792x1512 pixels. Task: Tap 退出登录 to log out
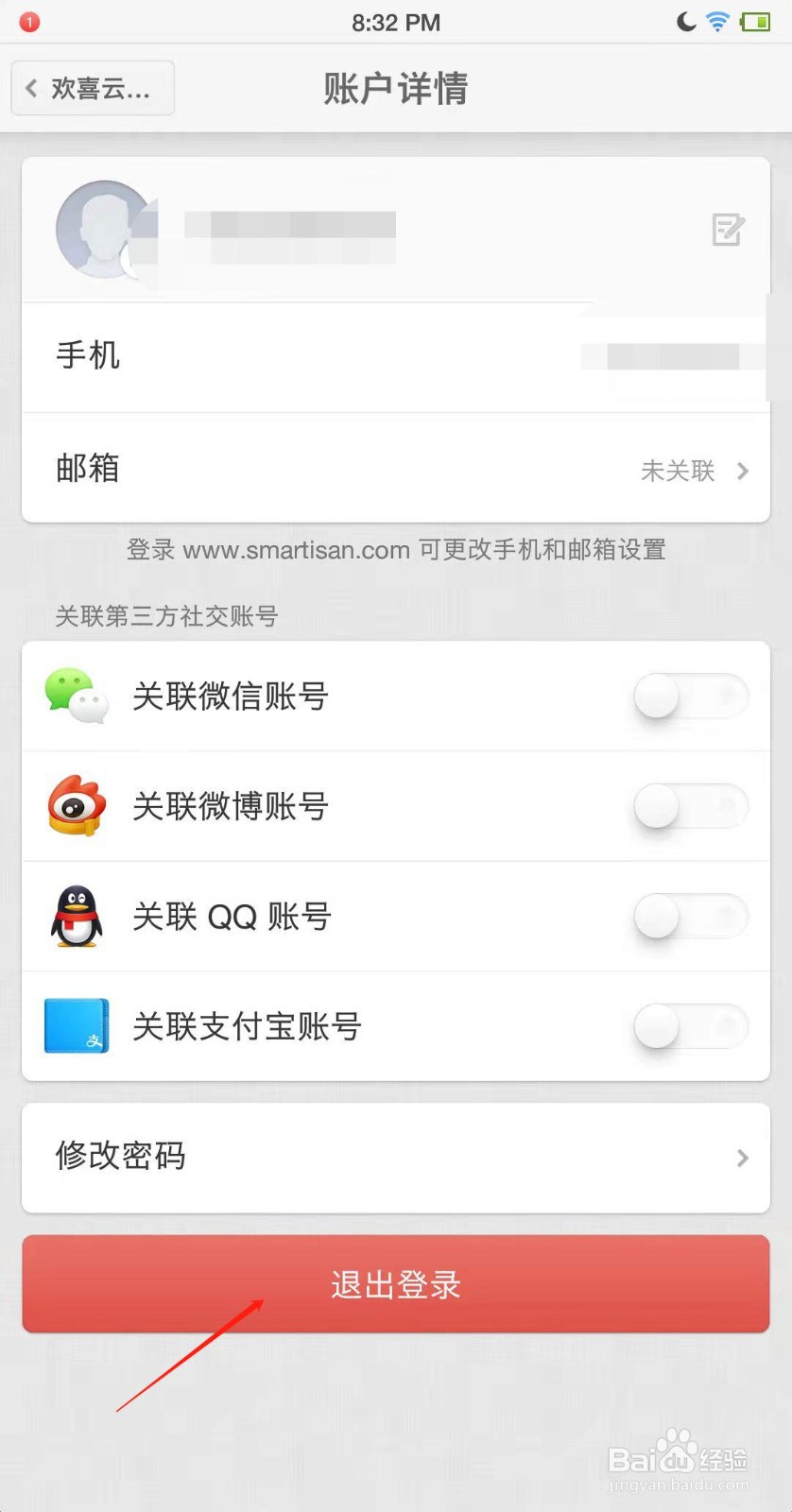396,1284
